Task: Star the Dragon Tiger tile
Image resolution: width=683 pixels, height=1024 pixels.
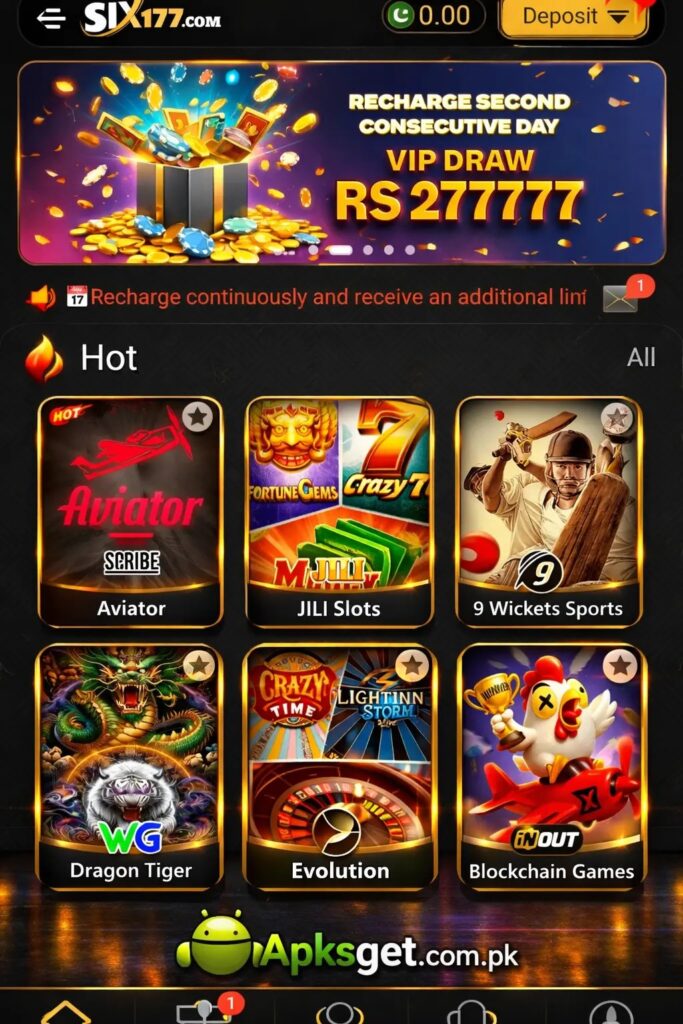Action: [x=199, y=665]
